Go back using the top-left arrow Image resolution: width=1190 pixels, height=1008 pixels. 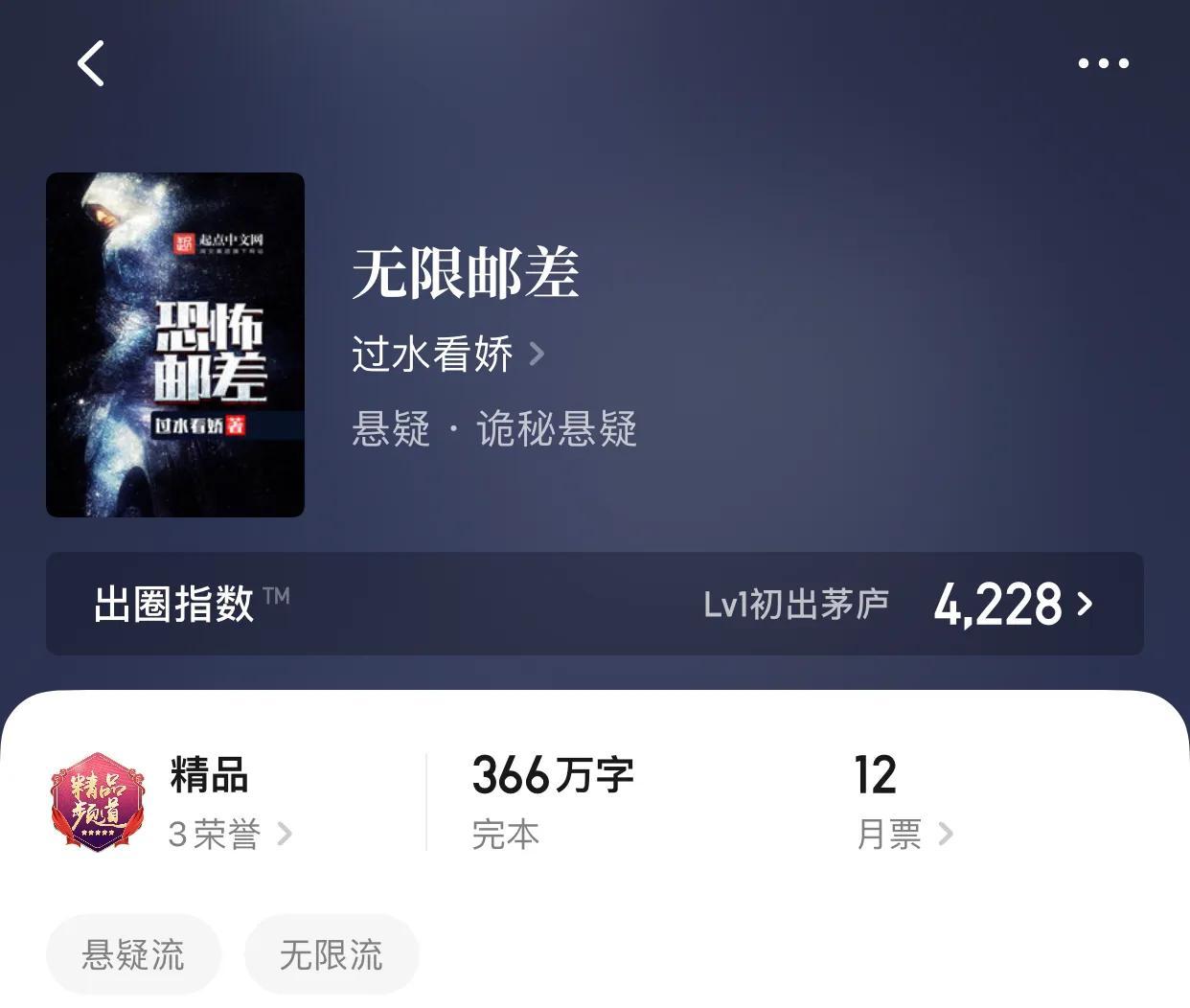(91, 64)
